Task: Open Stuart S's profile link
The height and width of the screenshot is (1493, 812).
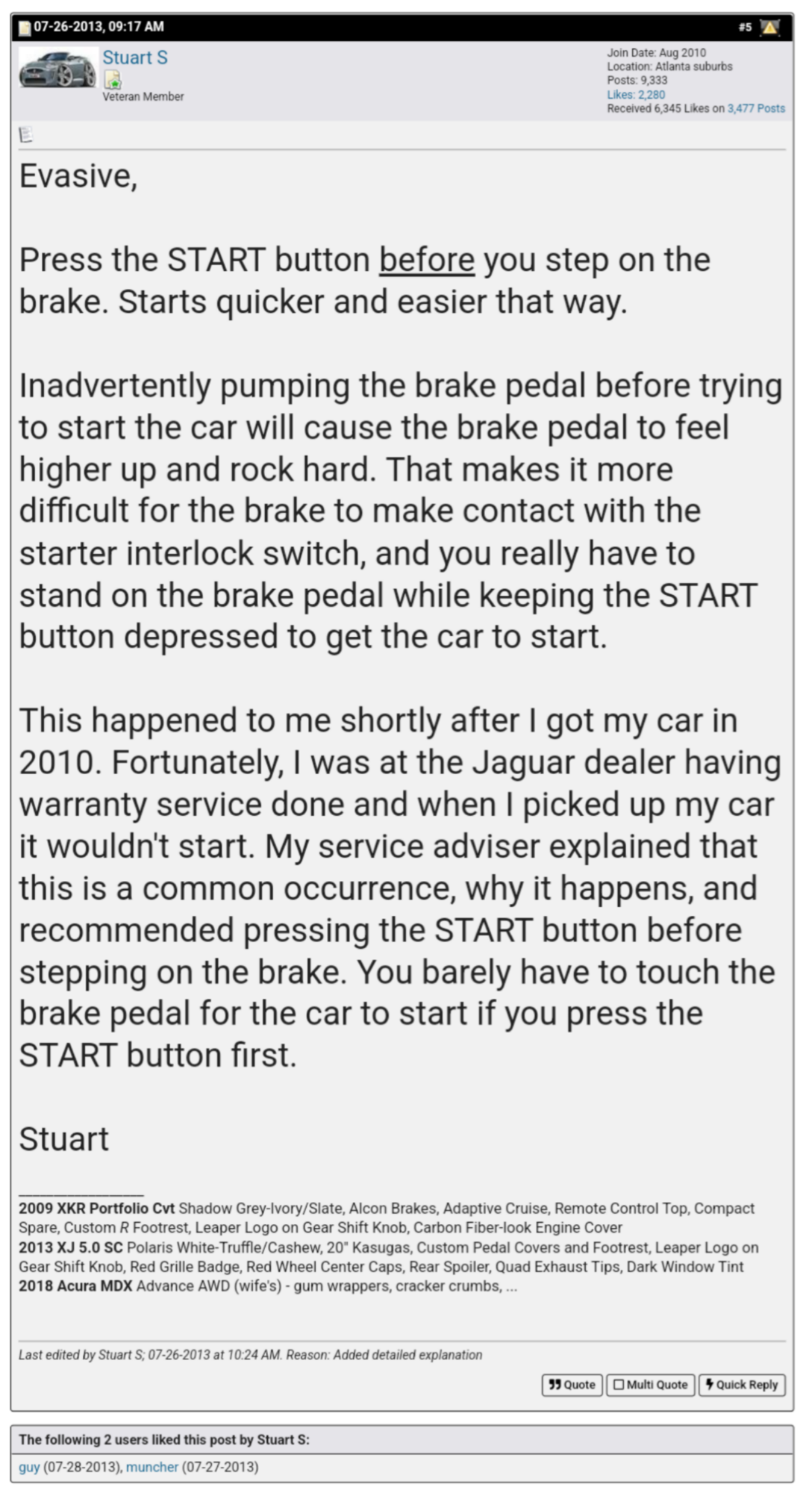Action: click(134, 57)
